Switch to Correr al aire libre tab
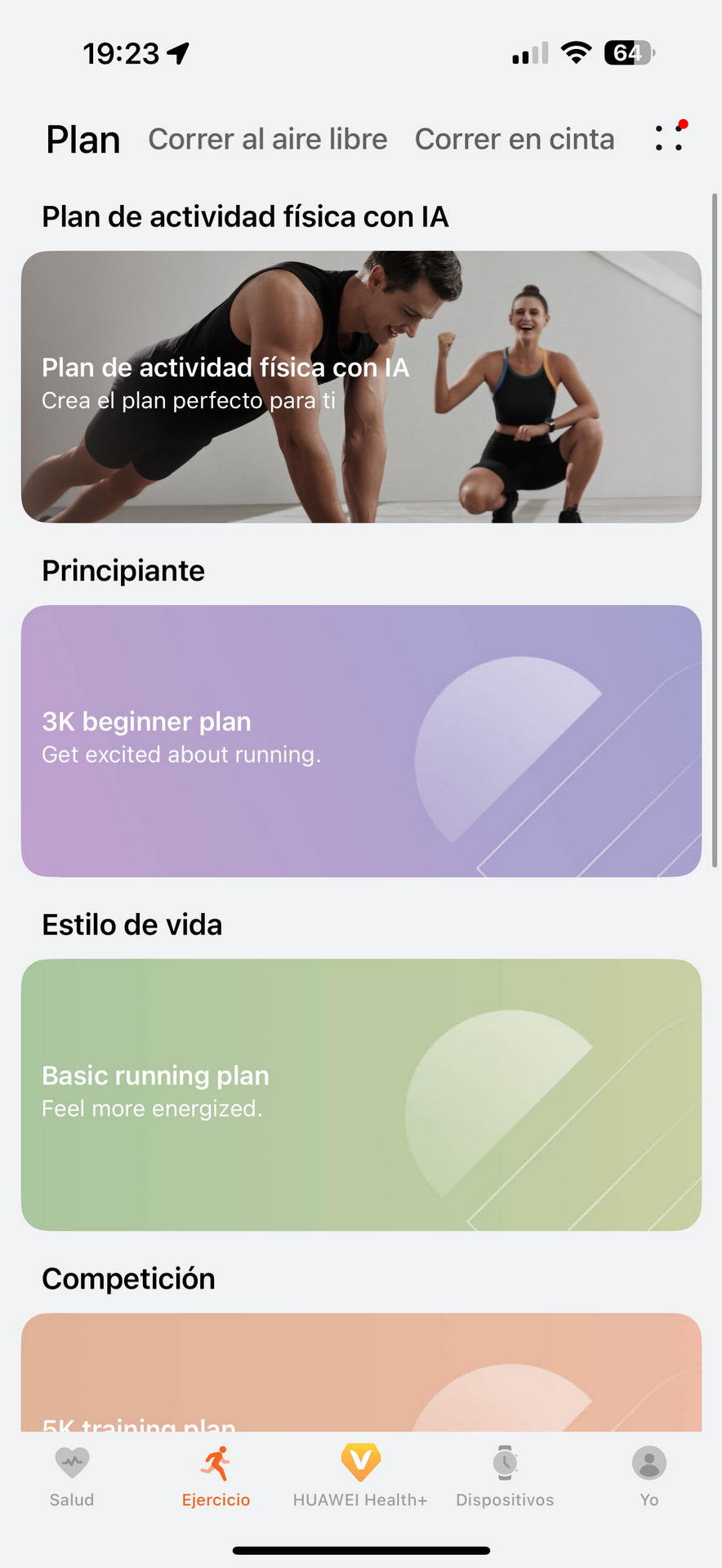722x1568 pixels. [x=268, y=139]
